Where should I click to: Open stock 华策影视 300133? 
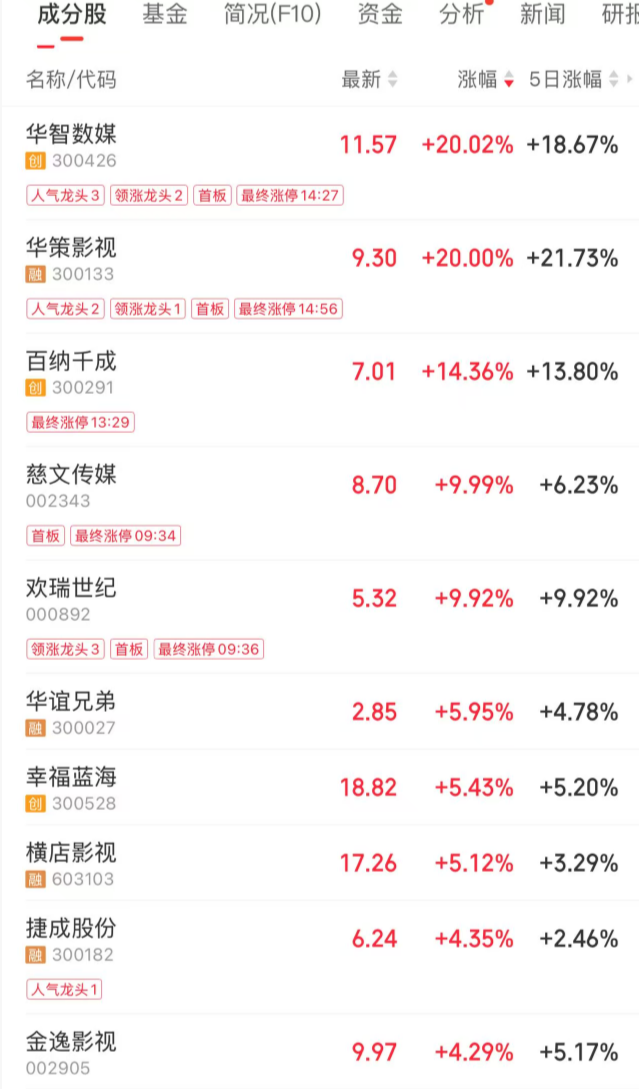pyautogui.click(x=320, y=276)
